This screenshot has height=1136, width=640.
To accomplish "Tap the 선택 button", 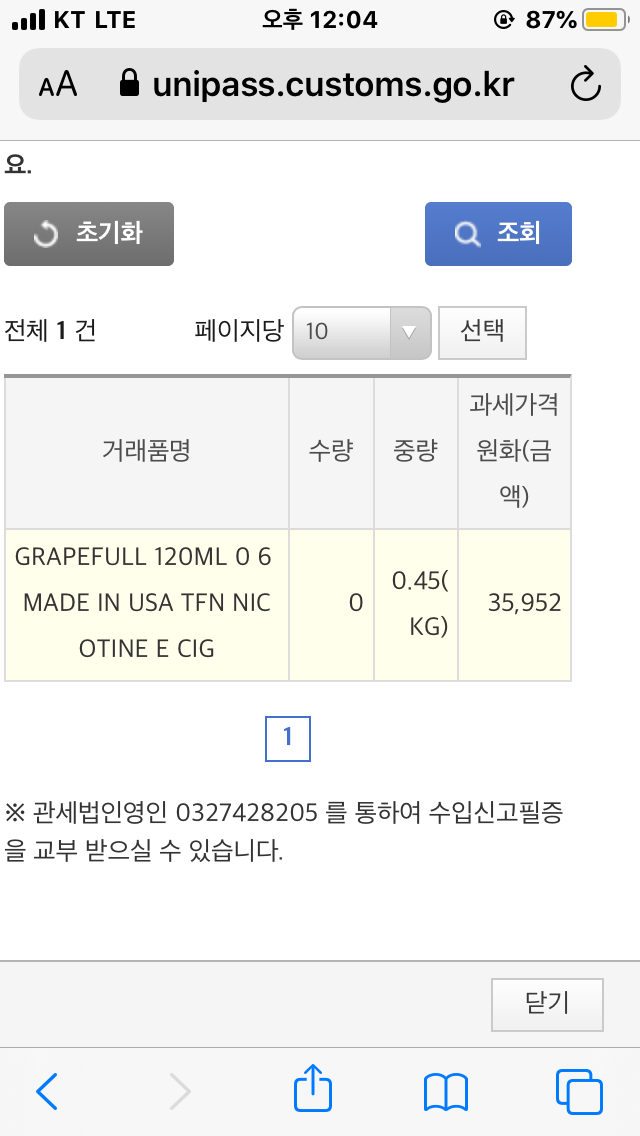I will click(x=483, y=333).
